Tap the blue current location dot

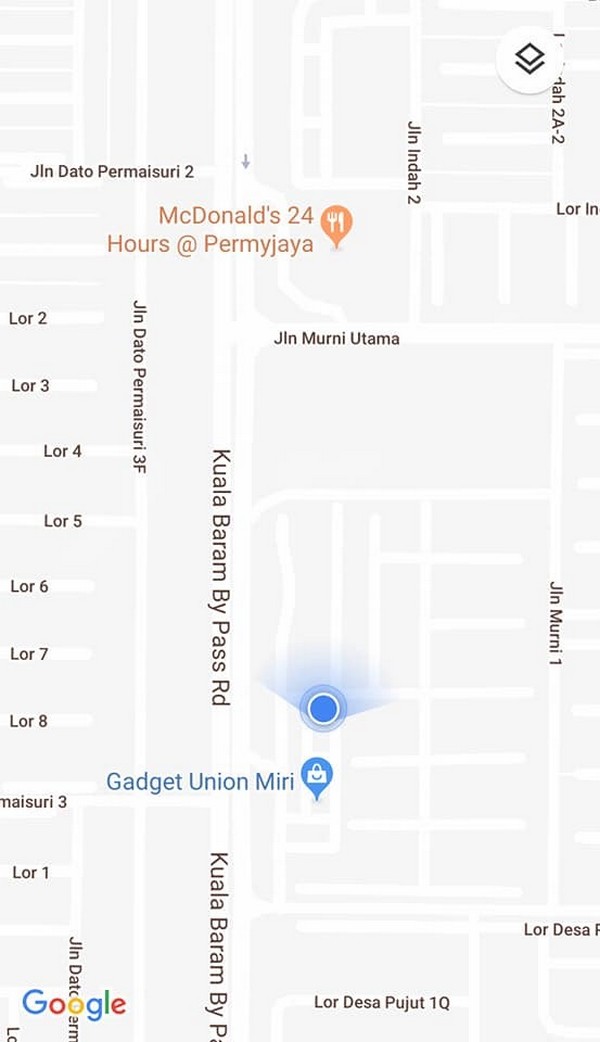[x=323, y=709]
